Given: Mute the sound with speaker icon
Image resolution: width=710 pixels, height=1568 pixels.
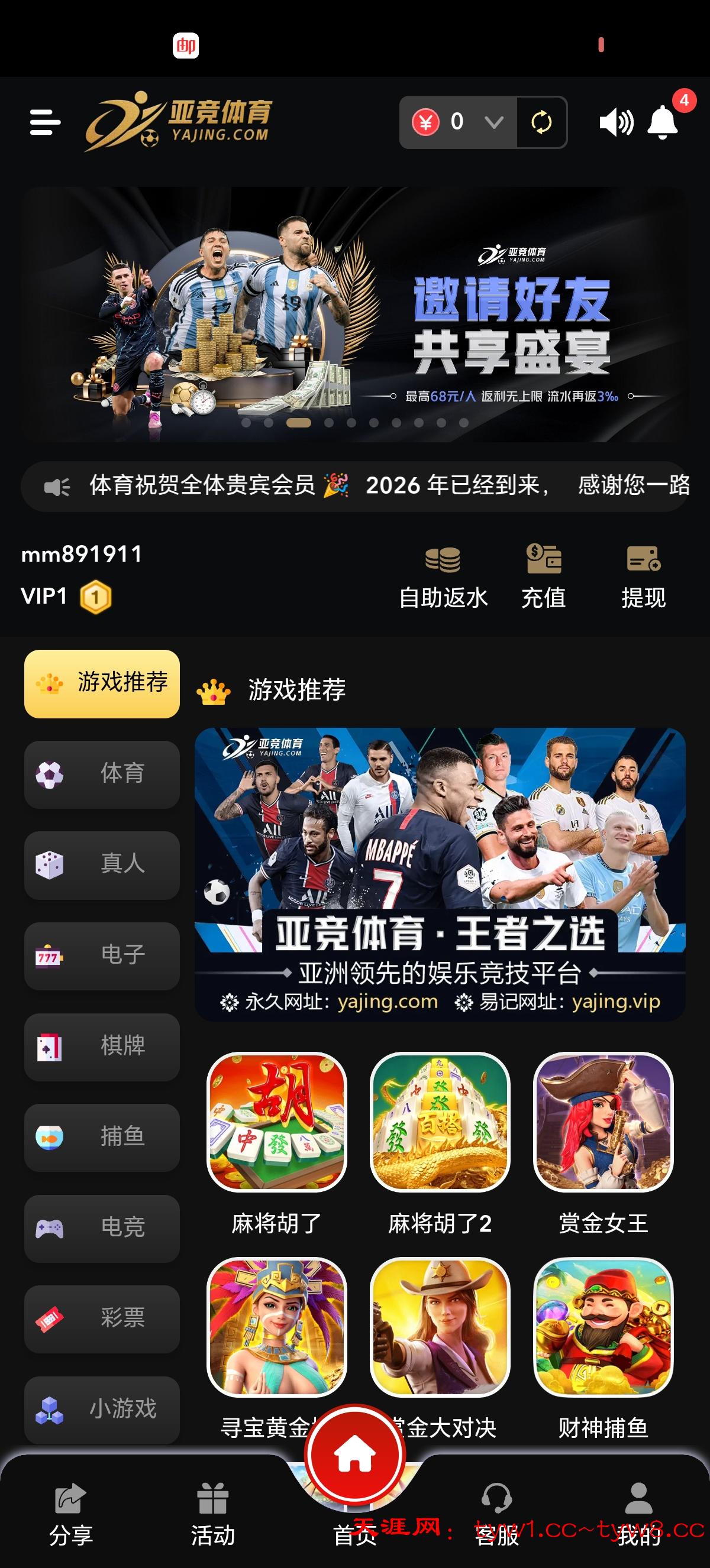Looking at the screenshot, I should [615, 122].
